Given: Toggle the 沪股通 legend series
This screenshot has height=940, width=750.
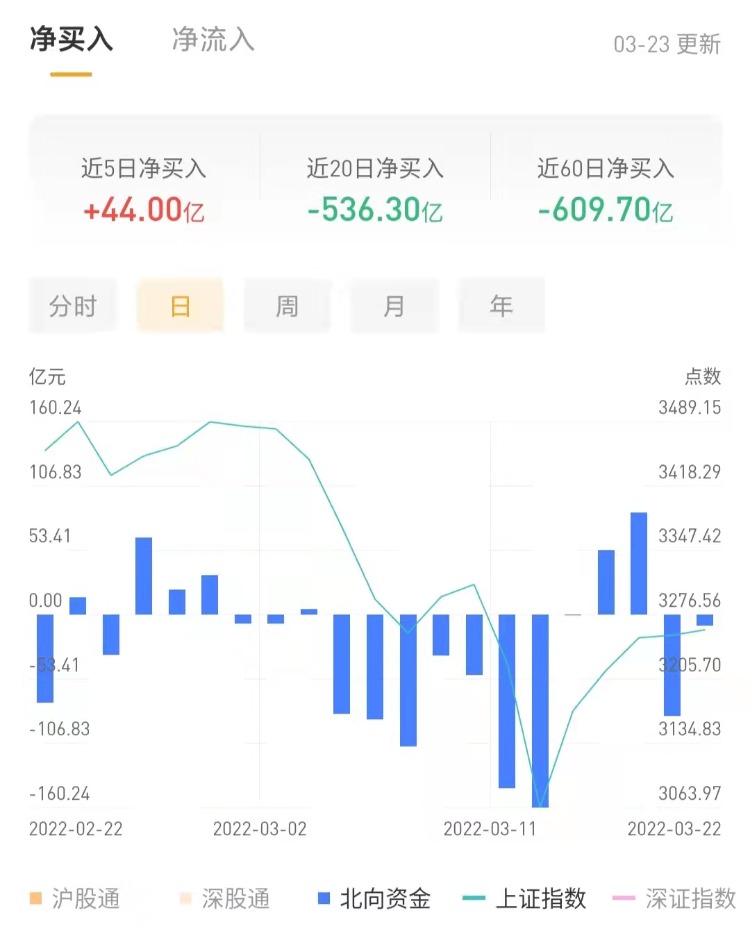Looking at the screenshot, I should pos(75,898).
